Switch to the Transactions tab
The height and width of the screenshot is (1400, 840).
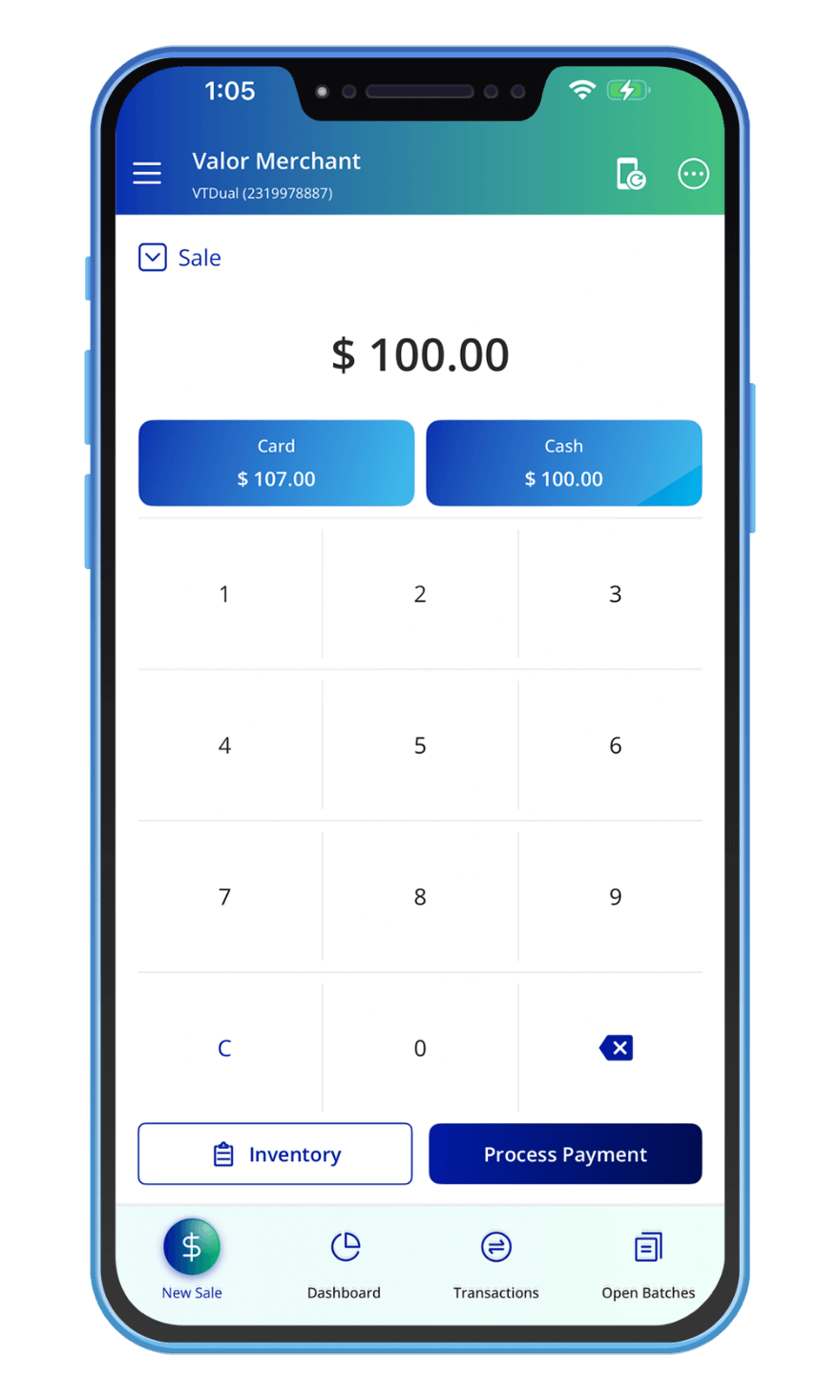[496, 1259]
